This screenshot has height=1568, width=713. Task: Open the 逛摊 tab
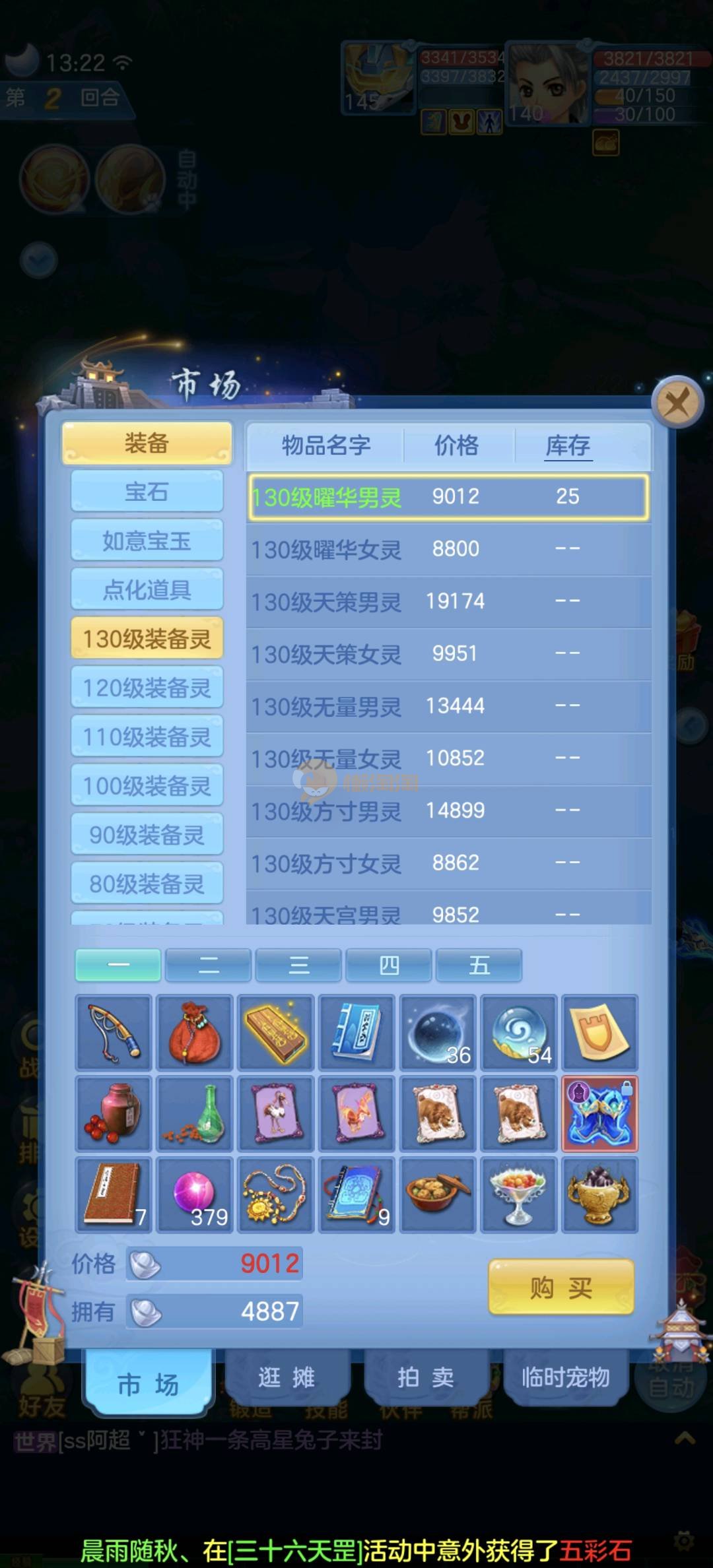pyautogui.click(x=287, y=1378)
